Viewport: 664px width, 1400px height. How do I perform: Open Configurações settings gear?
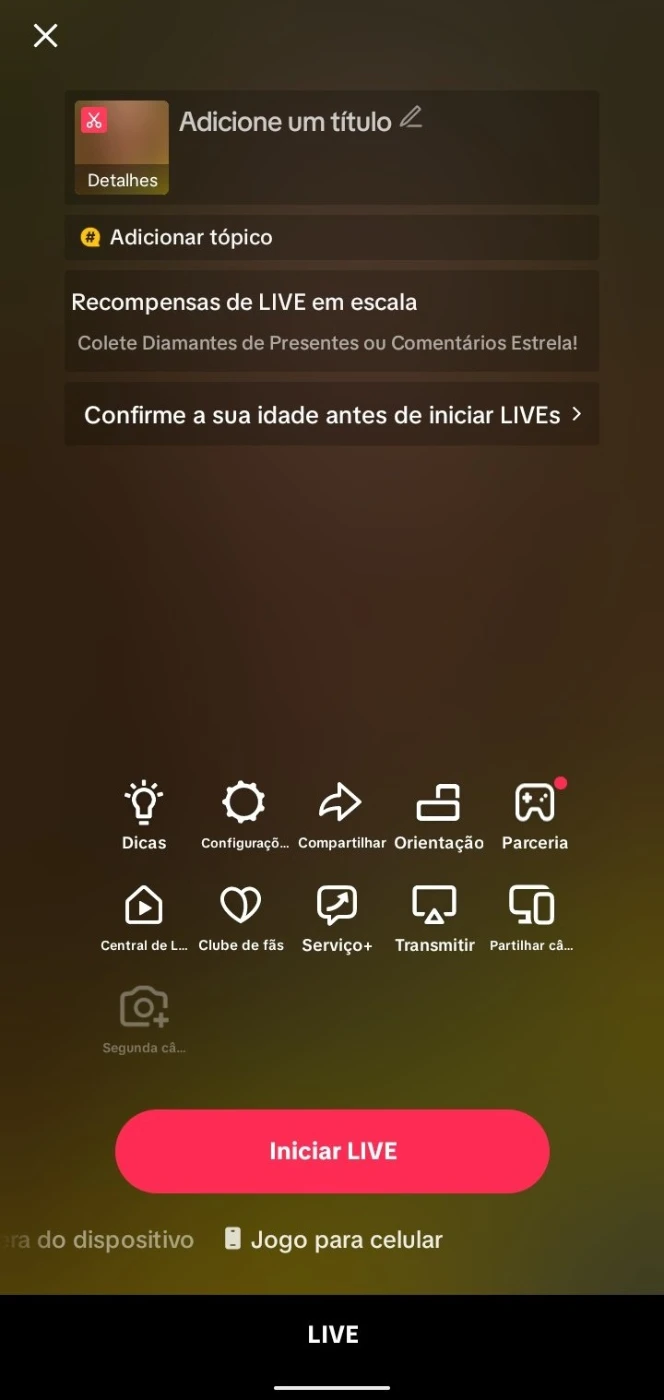point(244,815)
